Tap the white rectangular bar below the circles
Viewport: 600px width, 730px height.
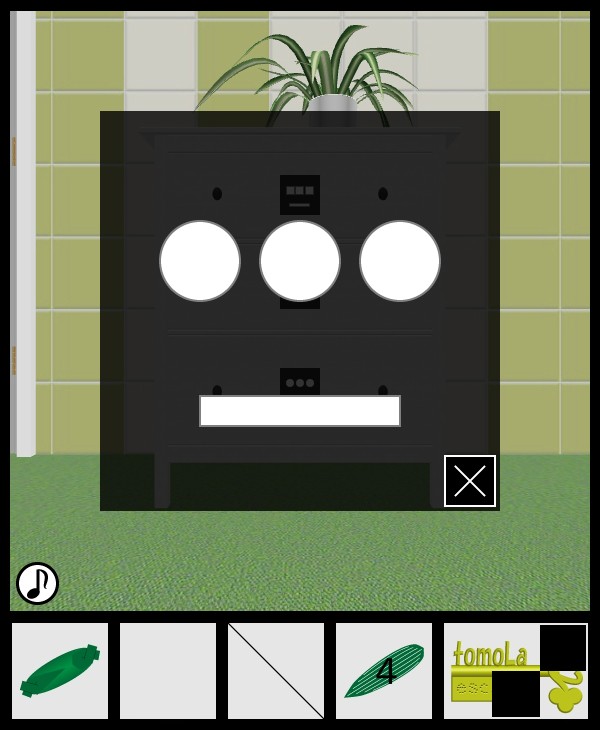pyautogui.click(x=300, y=411)
